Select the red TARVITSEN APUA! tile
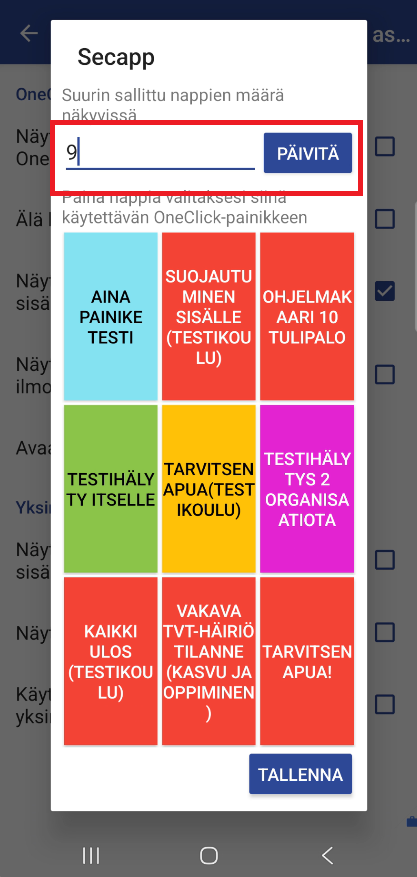This screenshot has height=877, width=417. [x=307, y=661]
